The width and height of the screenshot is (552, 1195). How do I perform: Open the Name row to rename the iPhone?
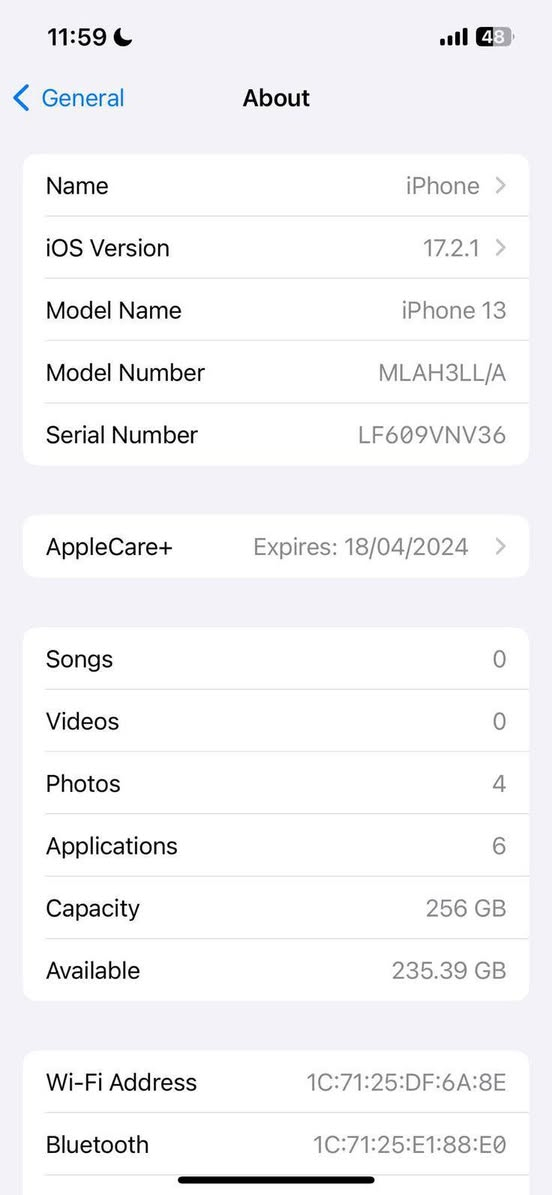coord(276,186)
